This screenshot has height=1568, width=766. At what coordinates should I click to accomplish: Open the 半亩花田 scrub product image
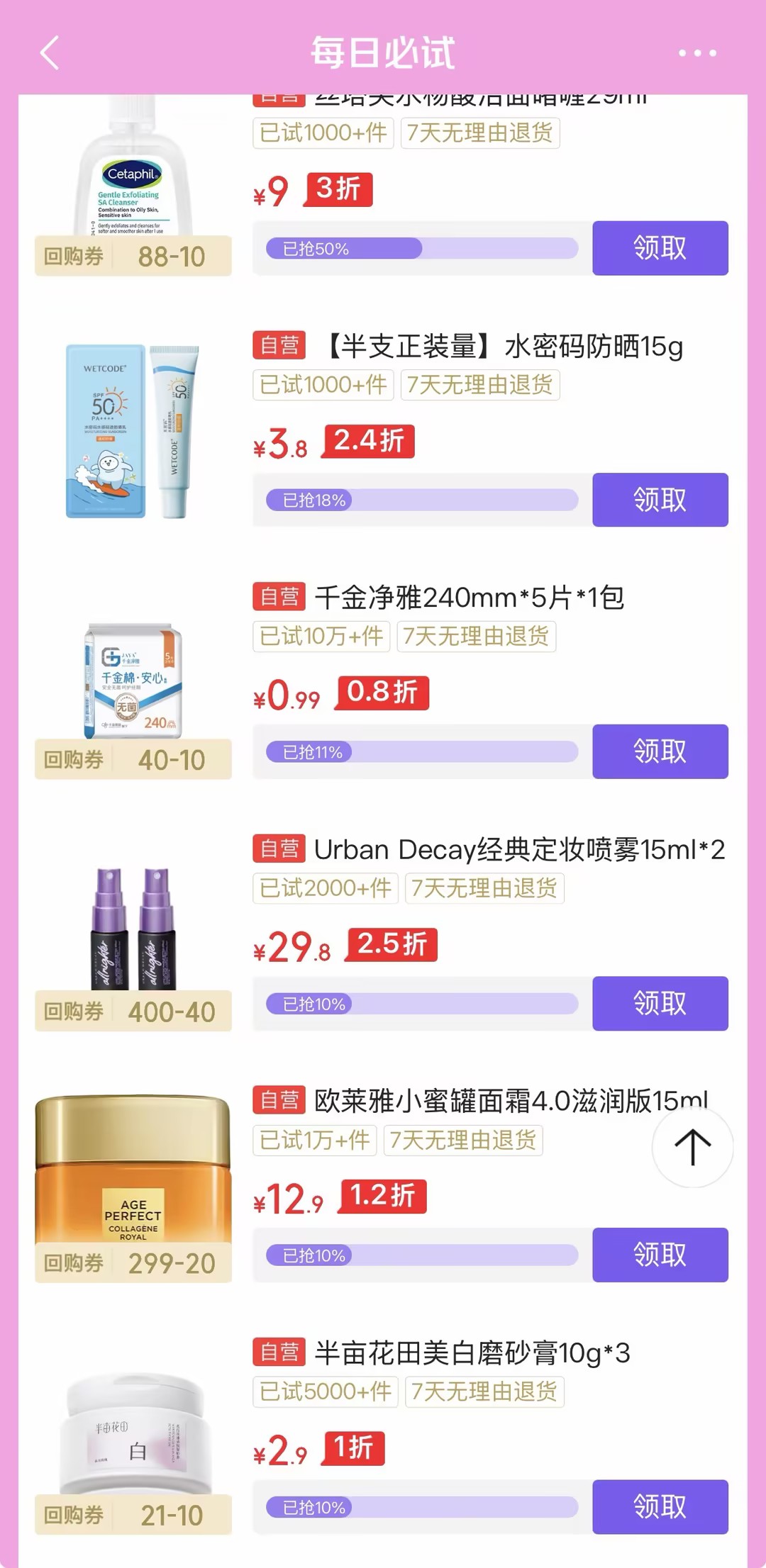click(x=133, y=1432)
